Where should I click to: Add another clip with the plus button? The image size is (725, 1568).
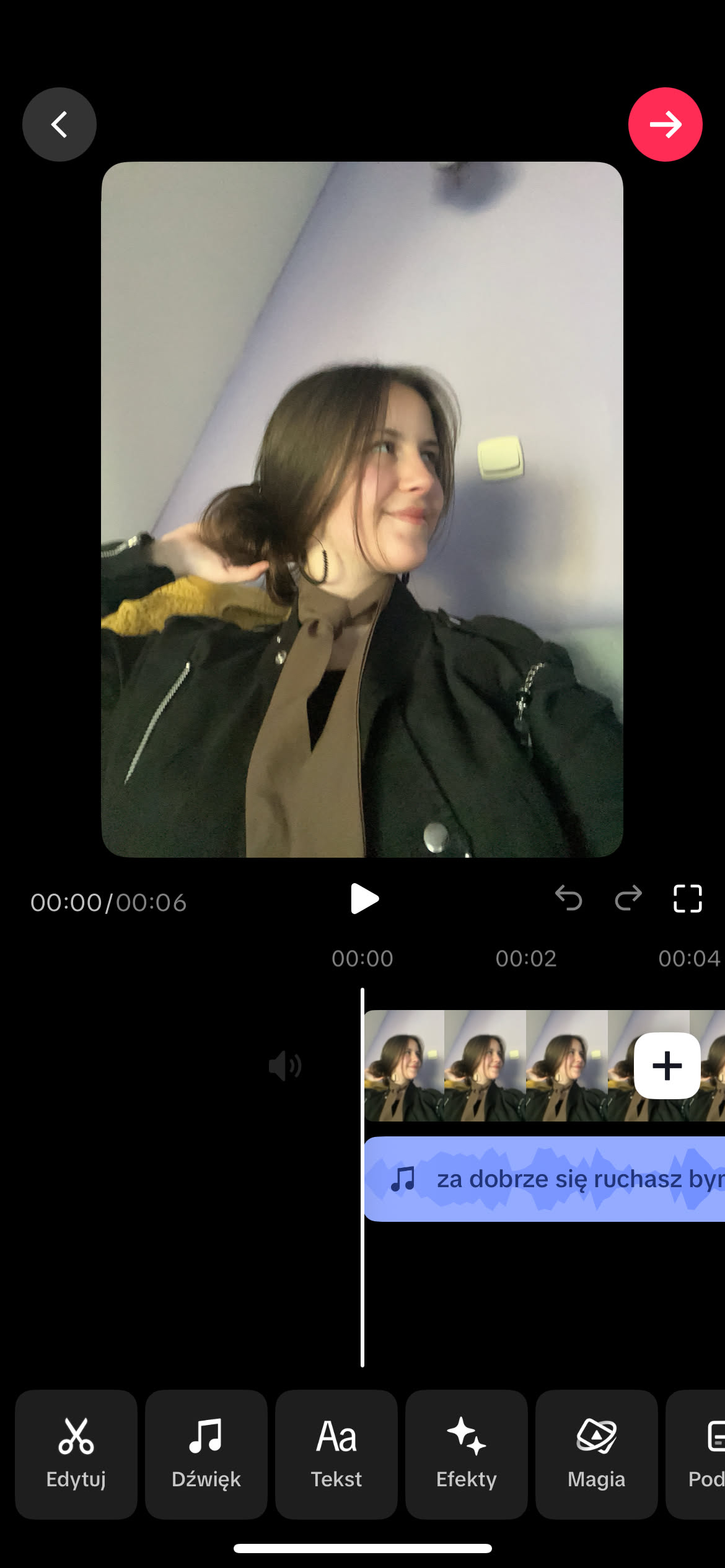coord(667,1066)
